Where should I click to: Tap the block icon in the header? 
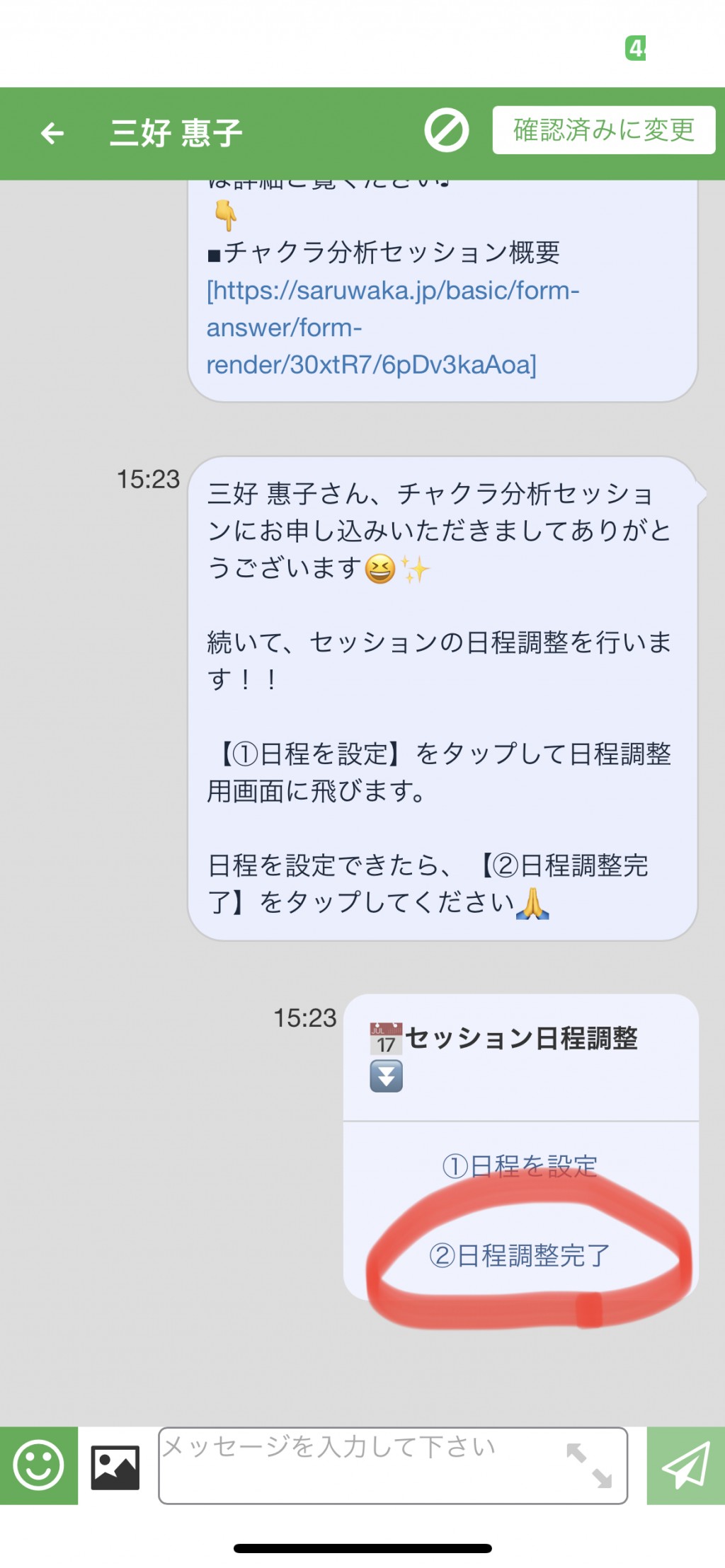pyautogui.click(x=446, y=130)
